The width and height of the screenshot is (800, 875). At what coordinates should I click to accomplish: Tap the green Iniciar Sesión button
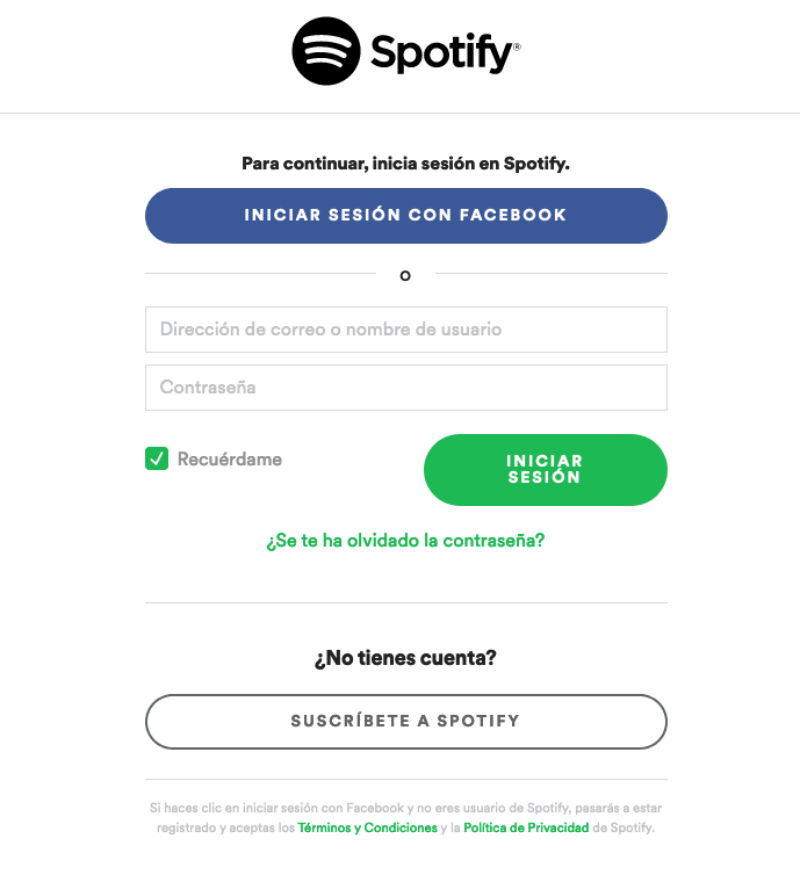click(545, 469)
